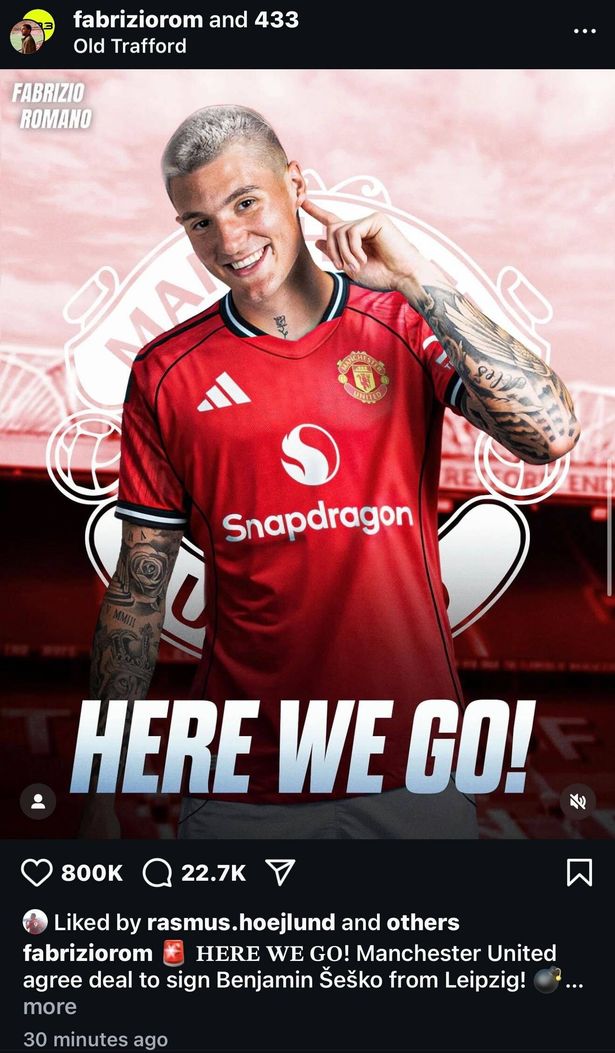Share the post via the paper plane icon
Viewport: 615px width, 1053px height.
[x=281, y=873]
